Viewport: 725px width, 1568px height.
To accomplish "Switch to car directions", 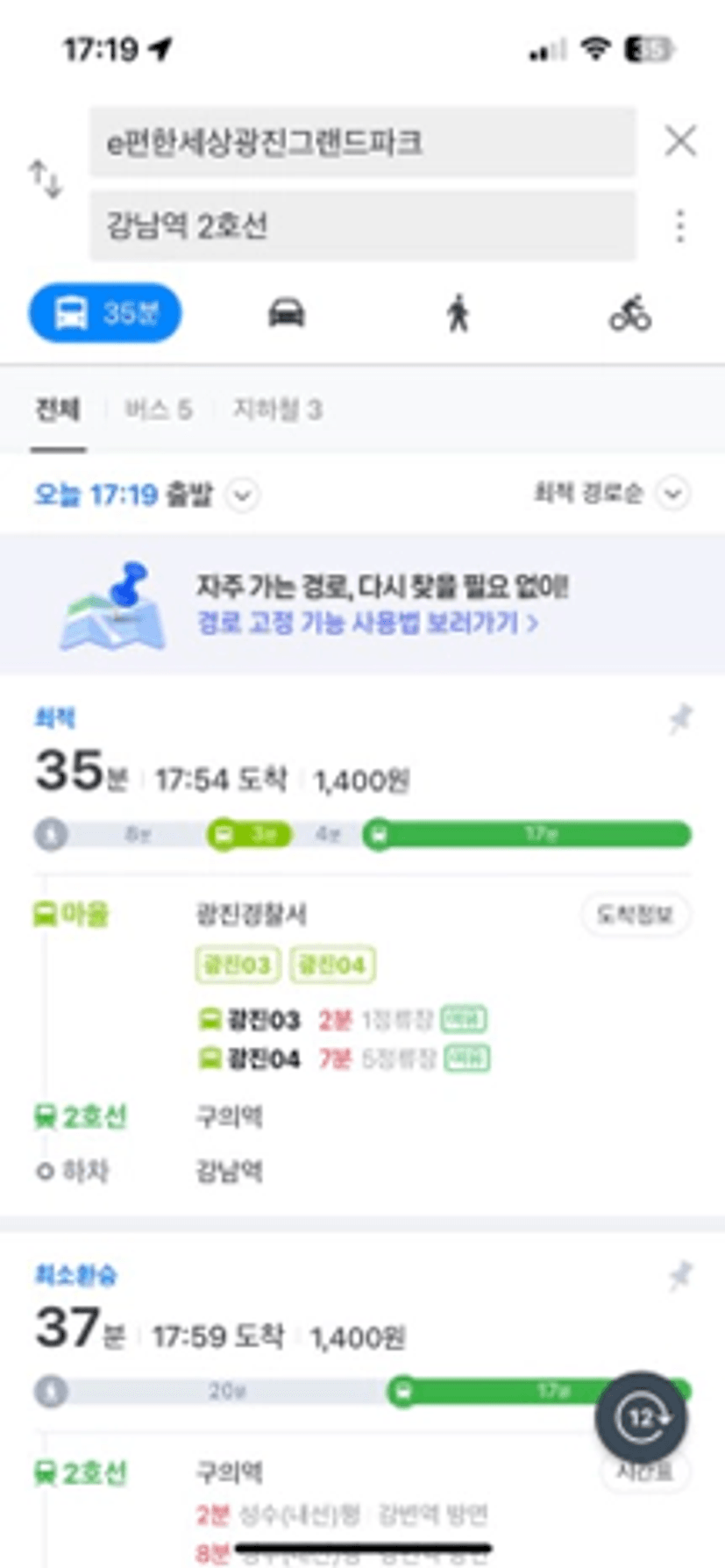I will tap(286, 312).
